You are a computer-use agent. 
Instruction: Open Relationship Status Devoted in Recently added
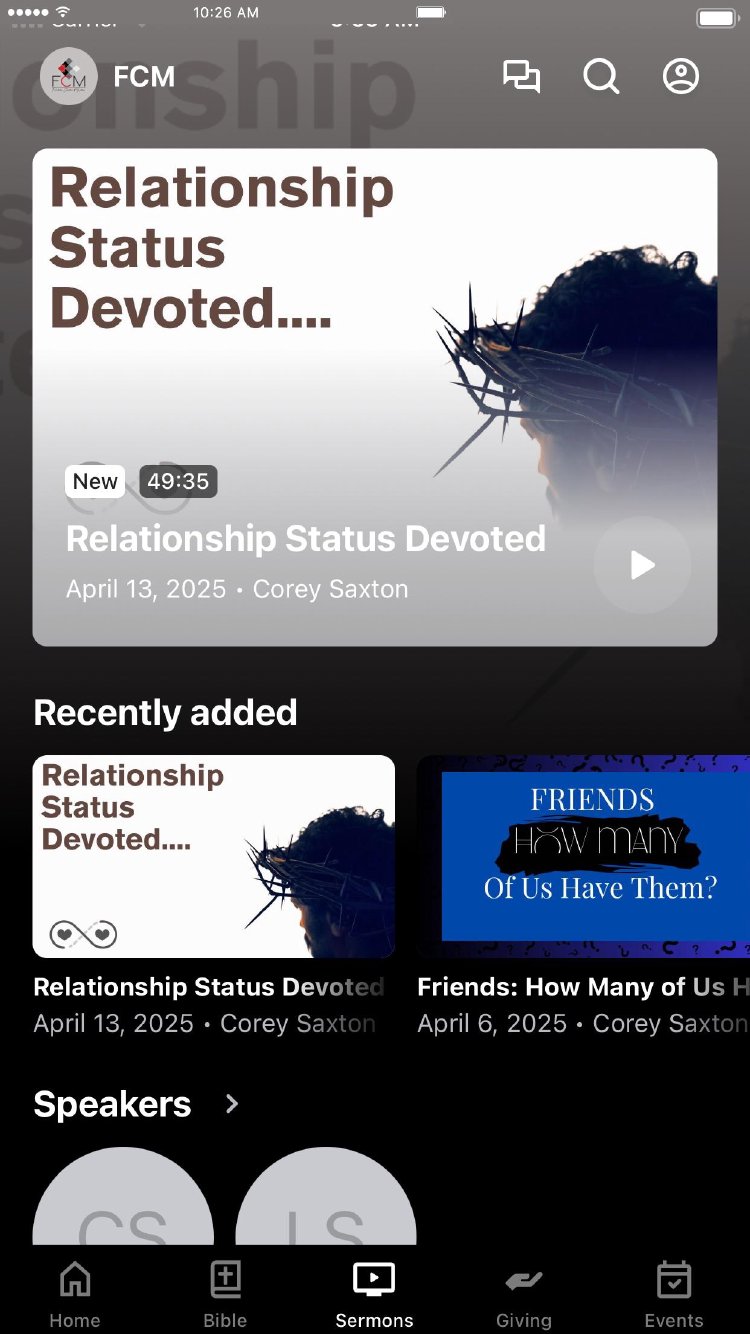point(214,857)
